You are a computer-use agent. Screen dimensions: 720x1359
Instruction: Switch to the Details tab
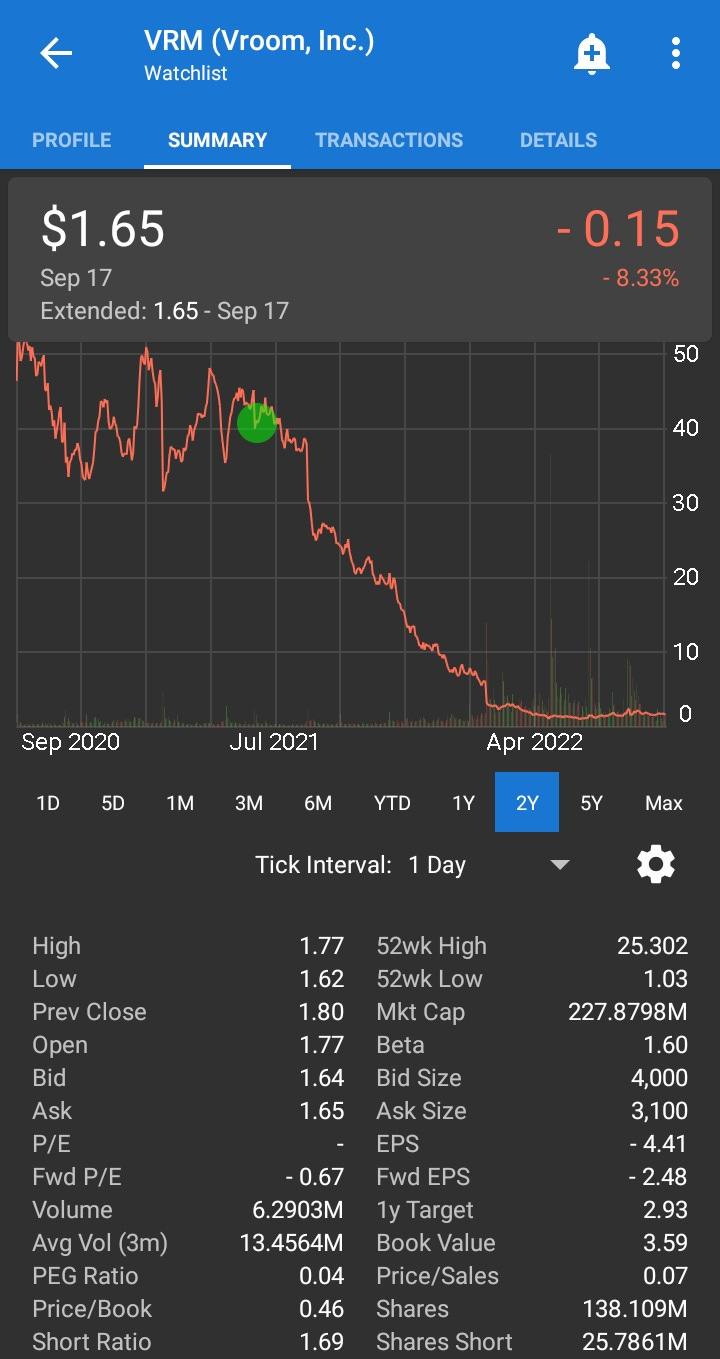pos(558,140)
